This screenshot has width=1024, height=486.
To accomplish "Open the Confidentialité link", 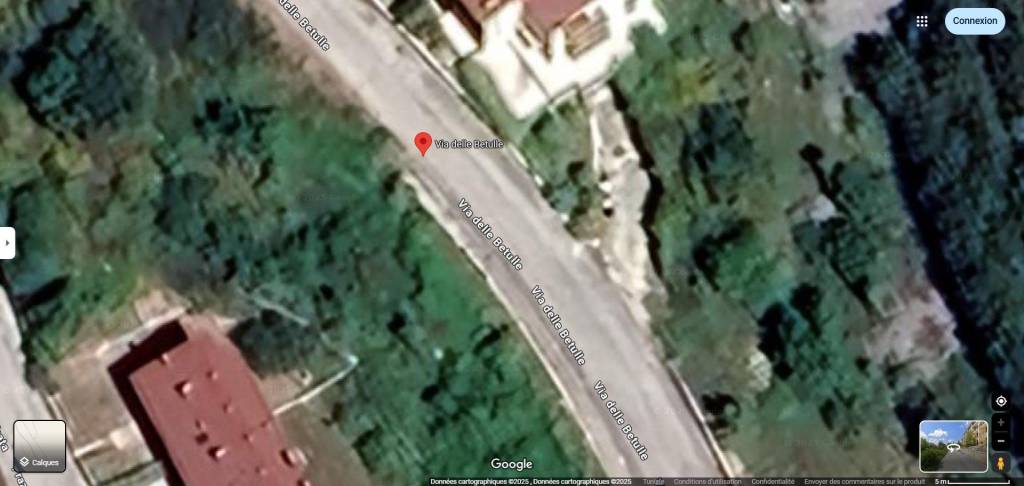I will pyautogui.click(x=772, y=481).
